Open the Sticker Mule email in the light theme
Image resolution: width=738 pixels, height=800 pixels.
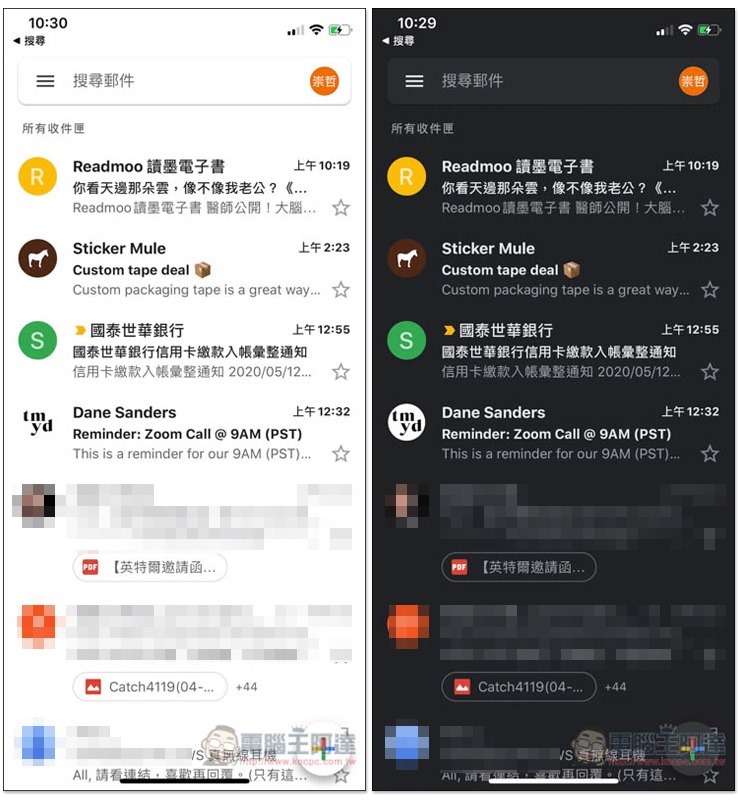[x=190, y=269]
